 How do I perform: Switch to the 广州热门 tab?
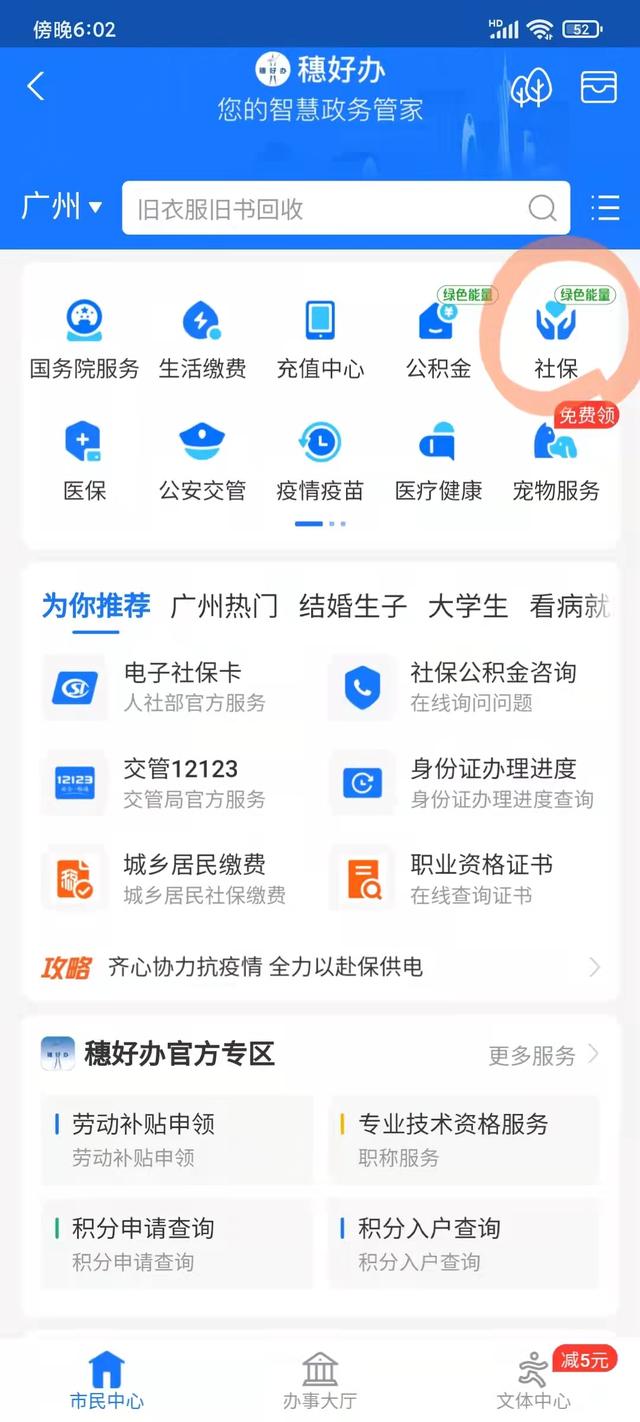pyautogui.click(x=224, y=606)
